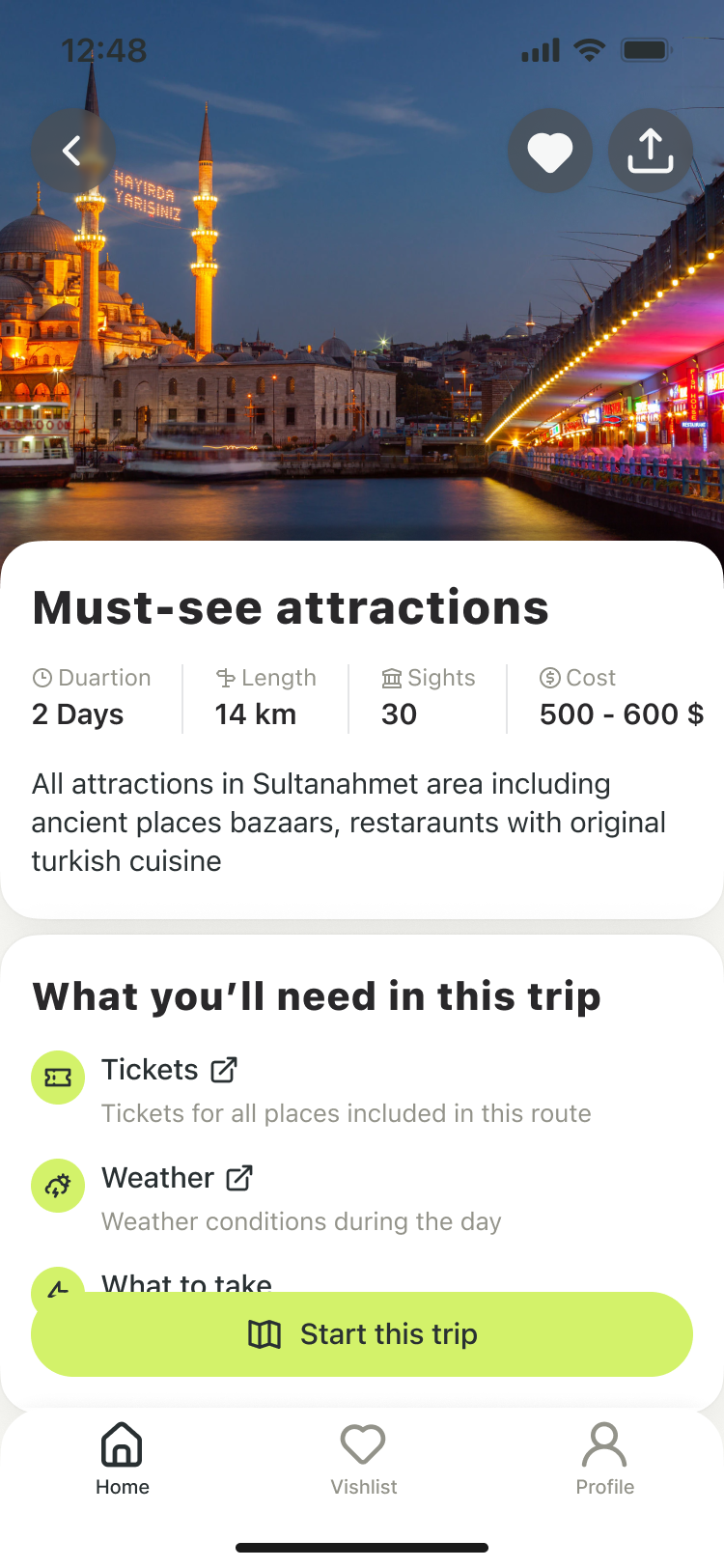Open the Profile tab
The image size is (724, 1568).
click(604, 1459)
